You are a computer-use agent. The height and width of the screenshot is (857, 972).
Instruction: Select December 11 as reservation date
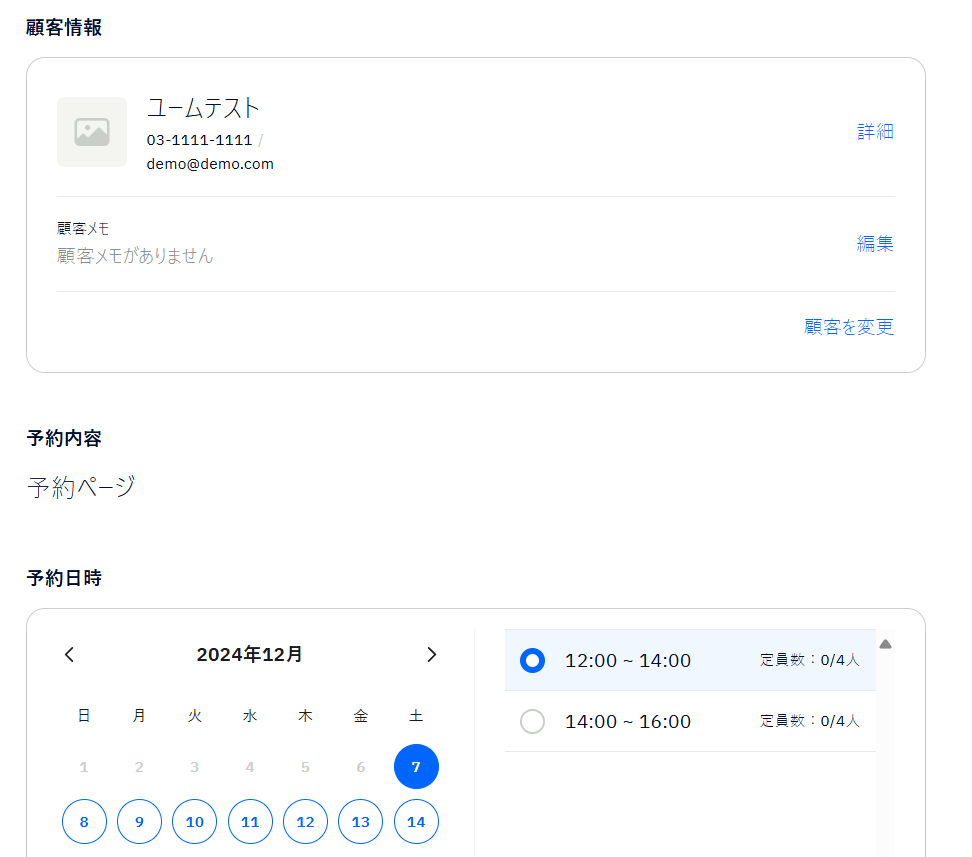point(250,822)
